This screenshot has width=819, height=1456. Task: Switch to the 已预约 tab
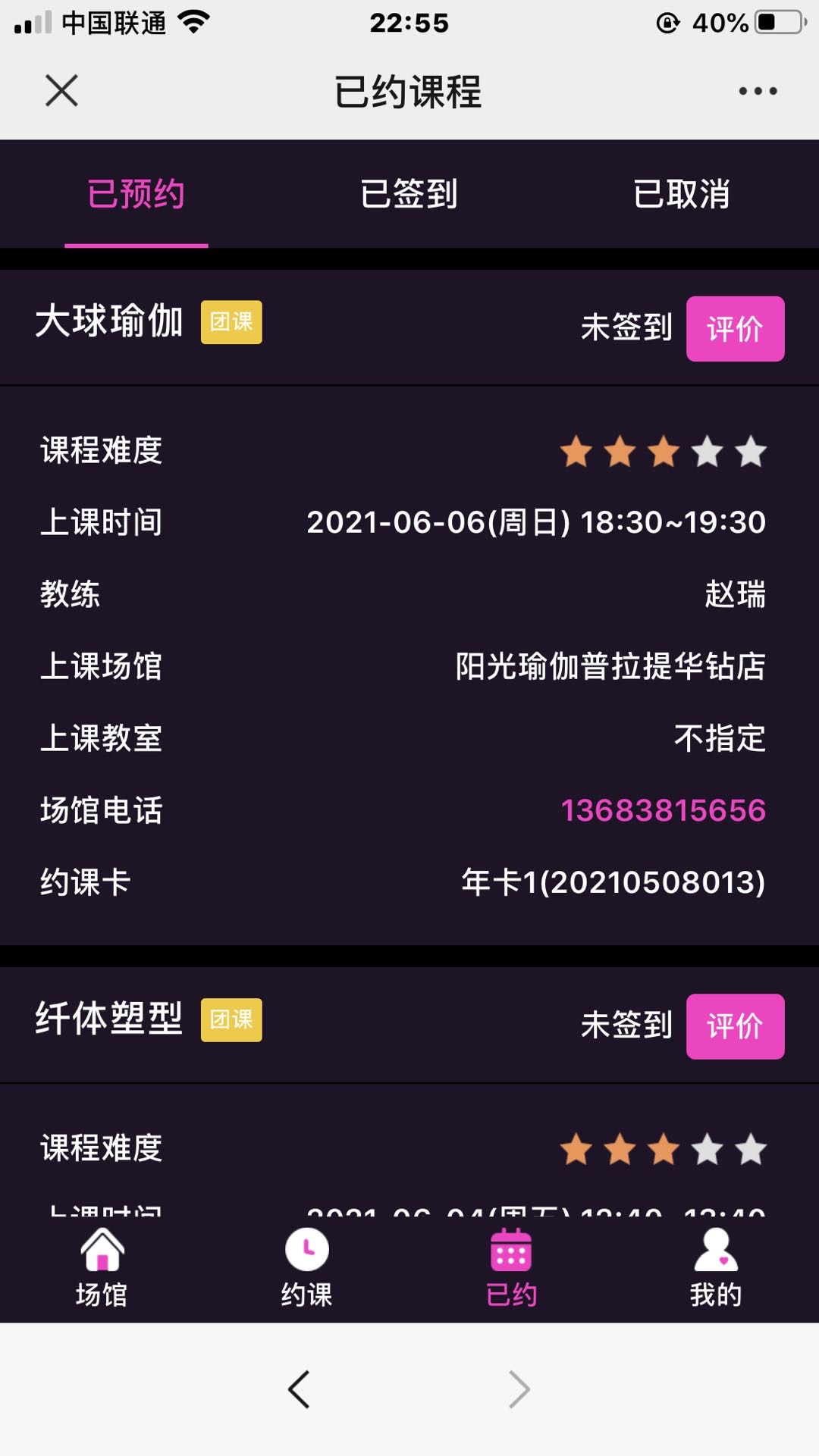pos(136,194)
